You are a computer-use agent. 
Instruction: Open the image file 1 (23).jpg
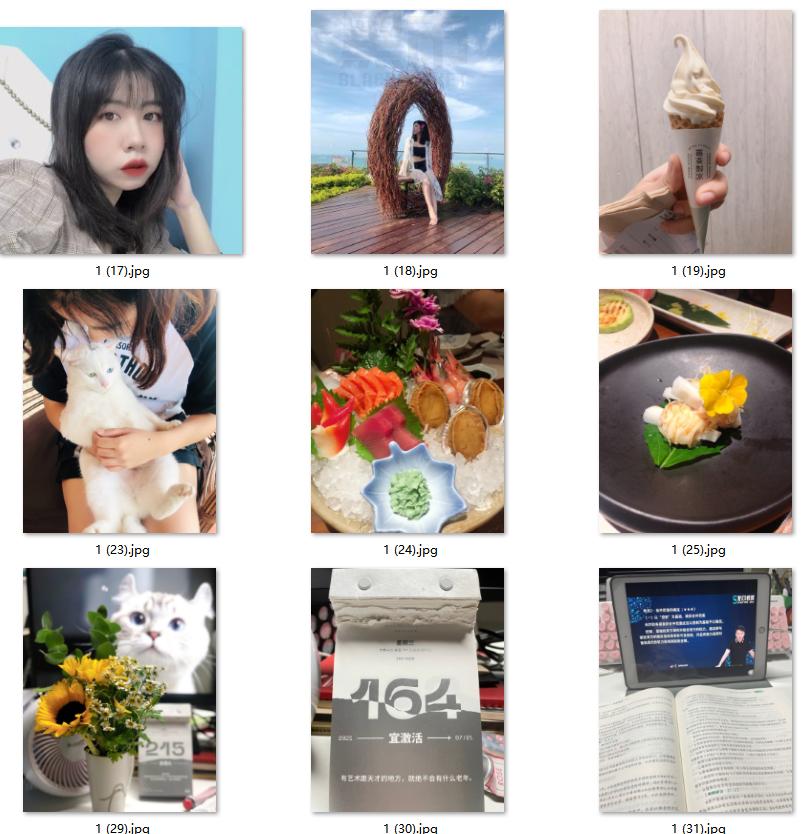[120, 411]
